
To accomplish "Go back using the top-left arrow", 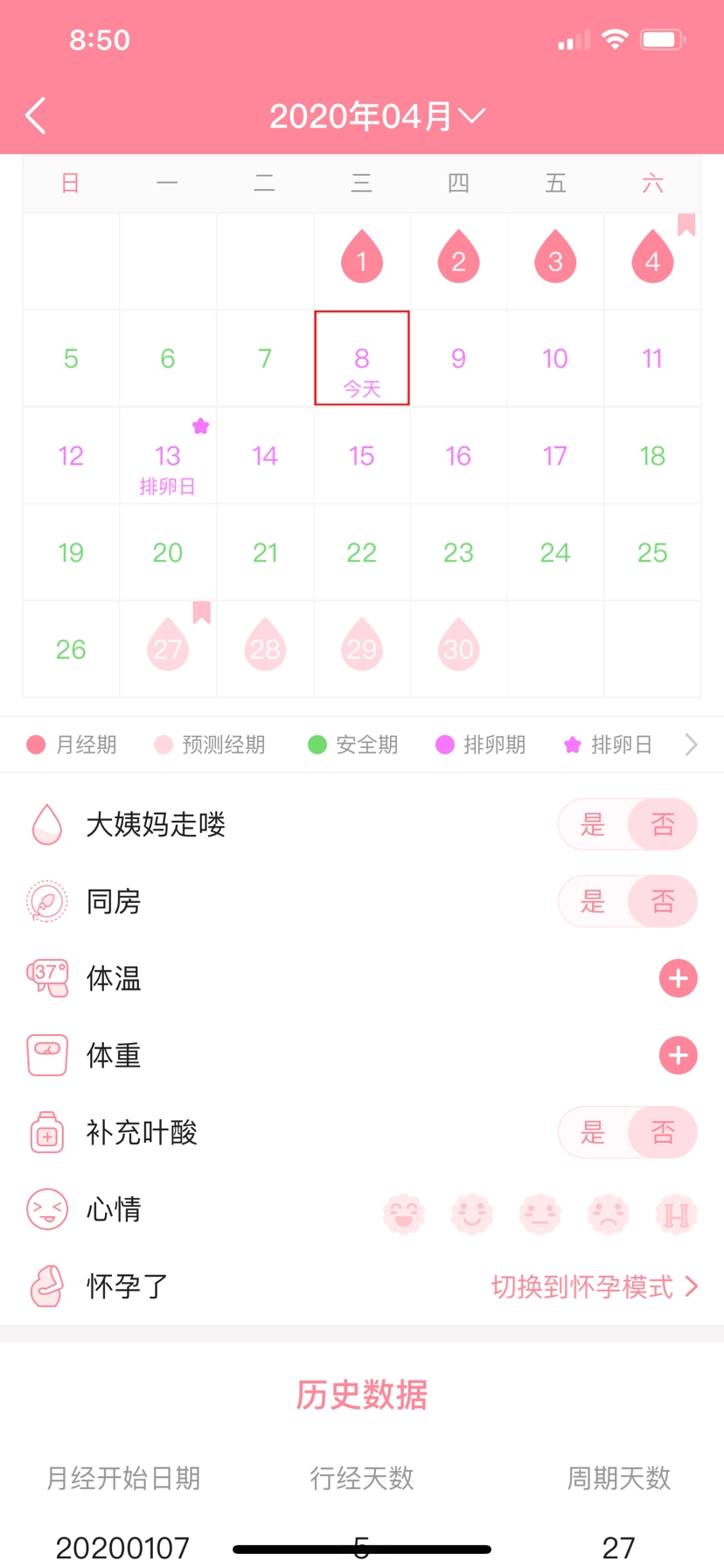I will pyautogui.click(x=36, y=115).
